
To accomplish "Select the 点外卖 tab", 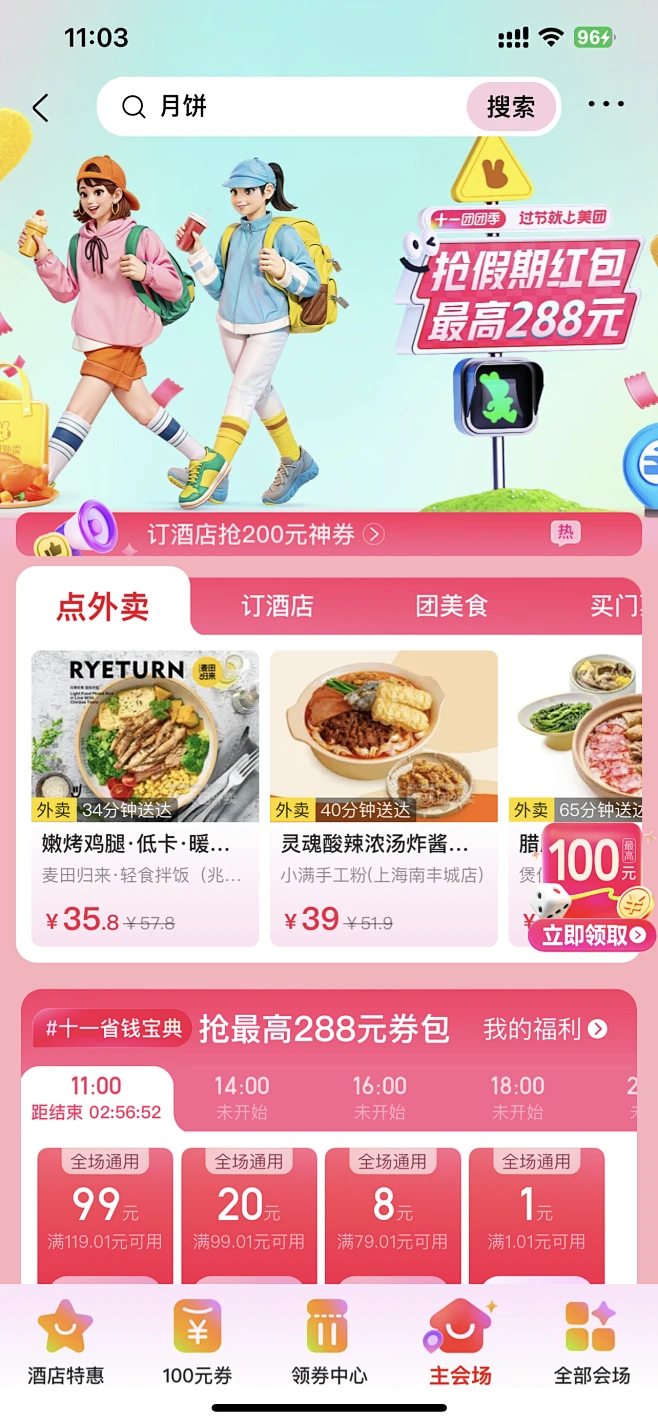I will [103, 606].
